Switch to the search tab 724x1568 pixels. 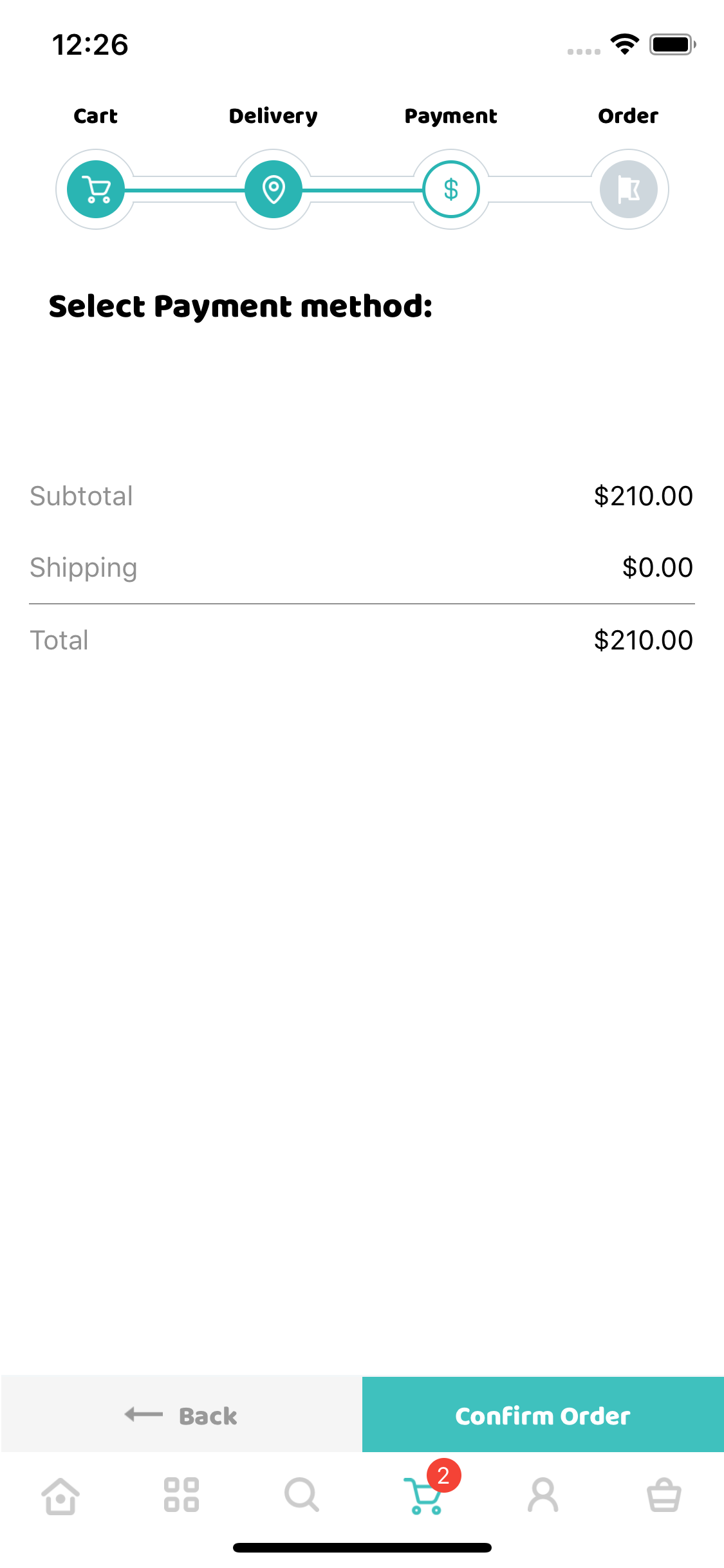[x=302, y=1495]
